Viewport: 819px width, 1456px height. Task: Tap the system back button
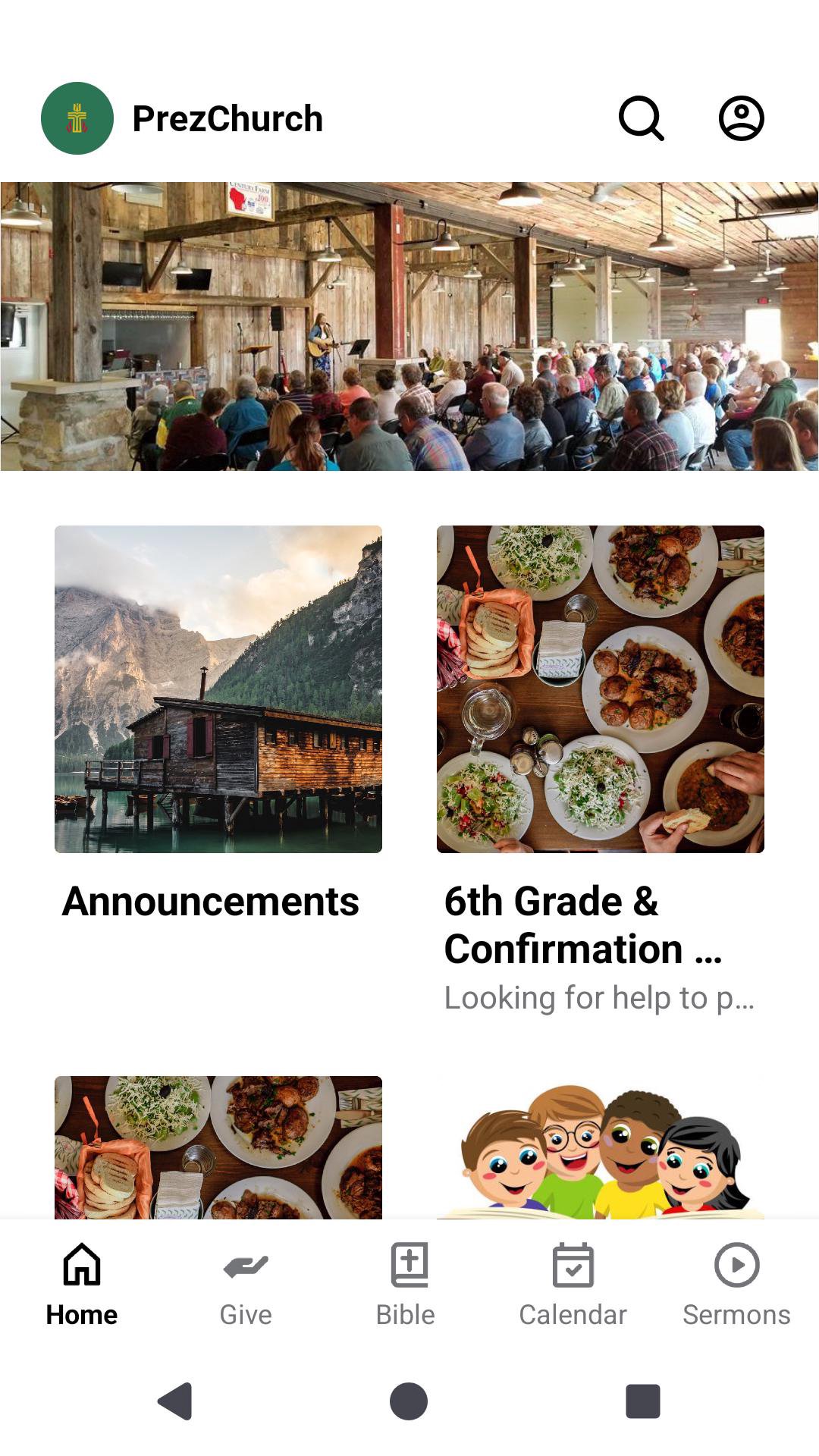point(175,1401)
